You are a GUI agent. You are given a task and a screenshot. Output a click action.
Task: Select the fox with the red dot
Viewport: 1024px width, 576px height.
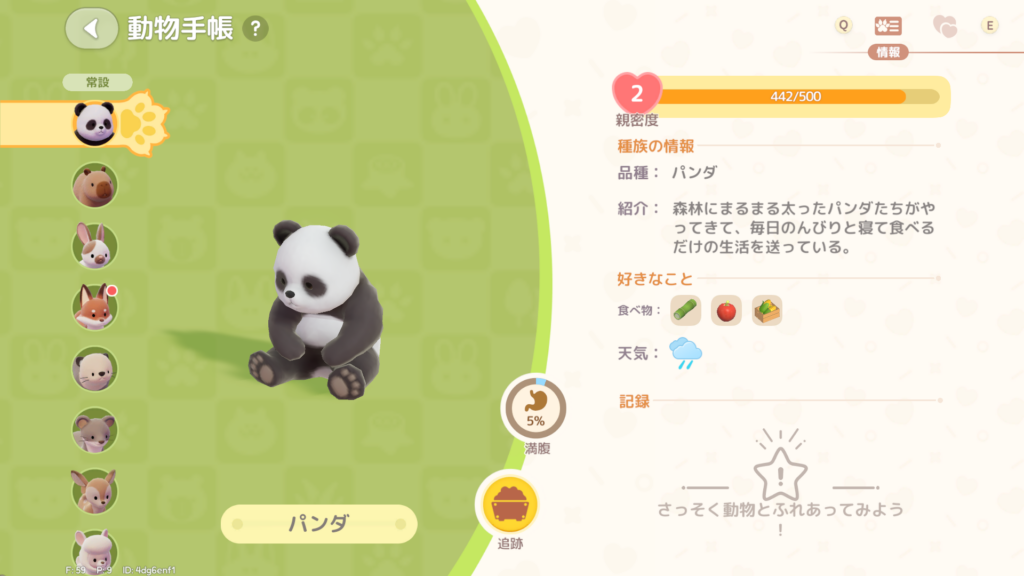[x=95, y=307]
